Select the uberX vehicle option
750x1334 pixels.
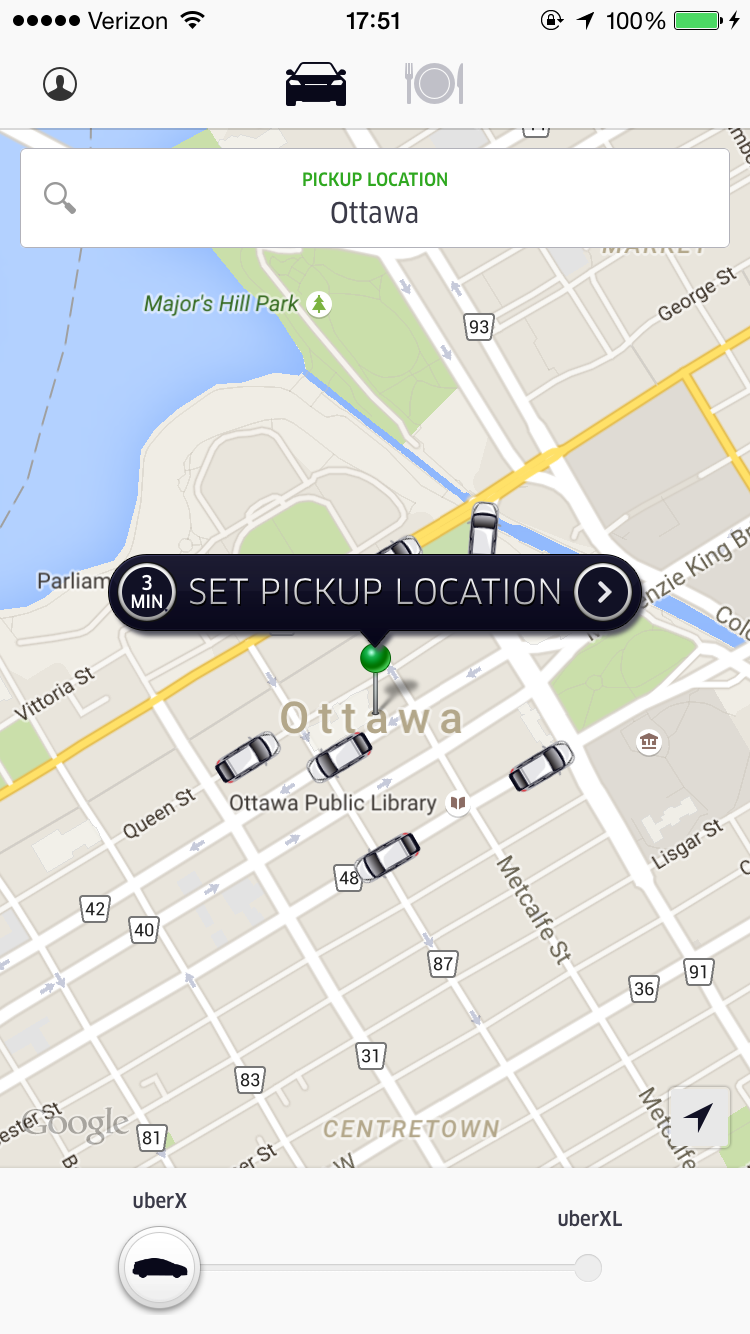tap(160, 1268)
